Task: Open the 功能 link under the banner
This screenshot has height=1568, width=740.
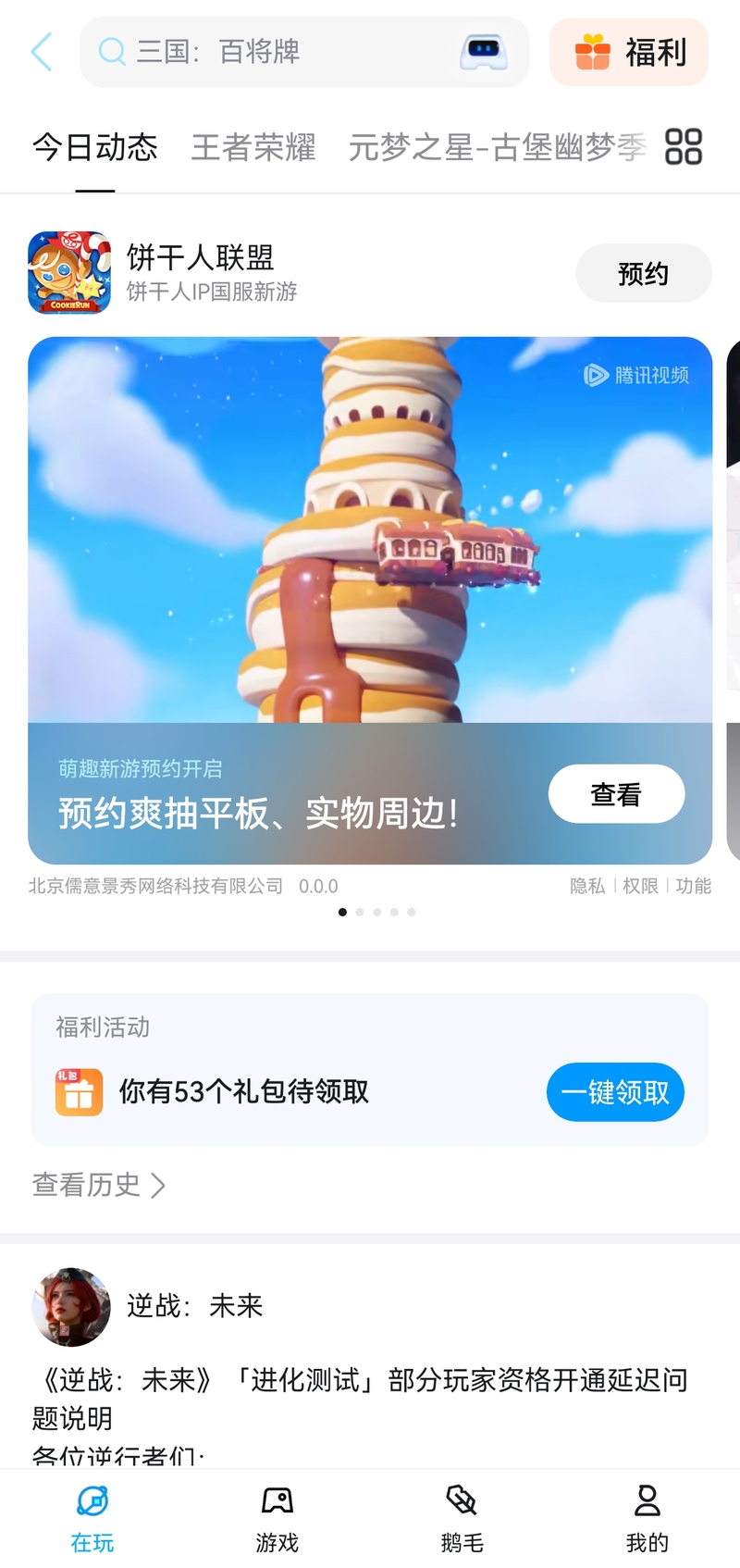Action: click(x=693, y=886)
